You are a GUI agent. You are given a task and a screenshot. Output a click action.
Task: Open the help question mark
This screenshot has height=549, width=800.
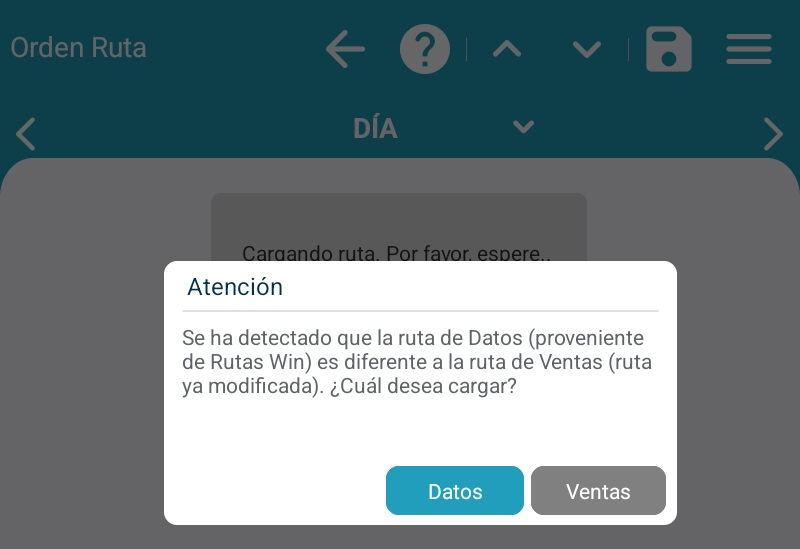coord(425,48)
